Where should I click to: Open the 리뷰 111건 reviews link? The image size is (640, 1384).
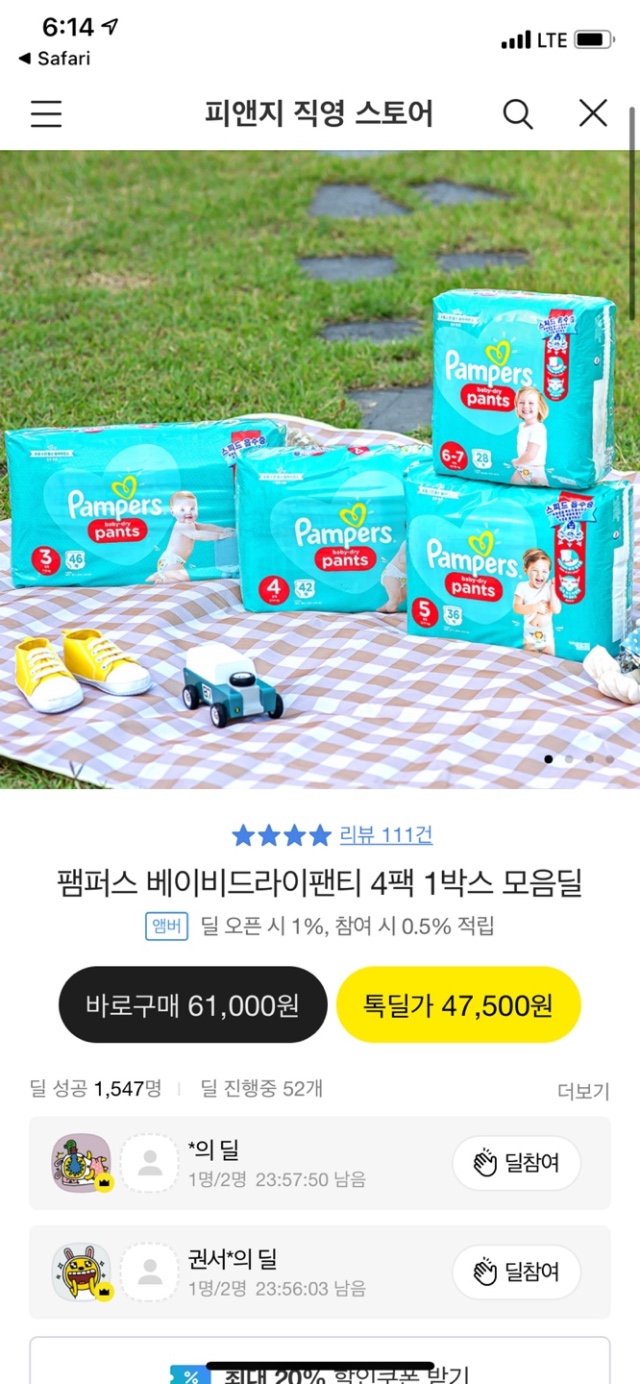coord(386,835)
